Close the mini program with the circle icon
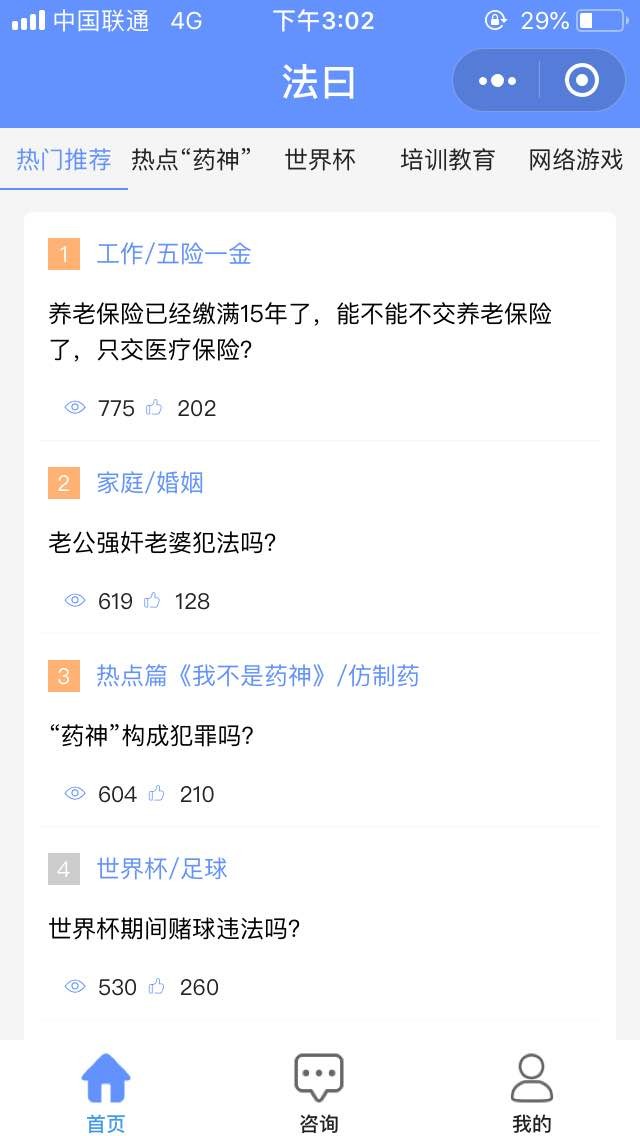640x1136 pixels. click(581, 80)
